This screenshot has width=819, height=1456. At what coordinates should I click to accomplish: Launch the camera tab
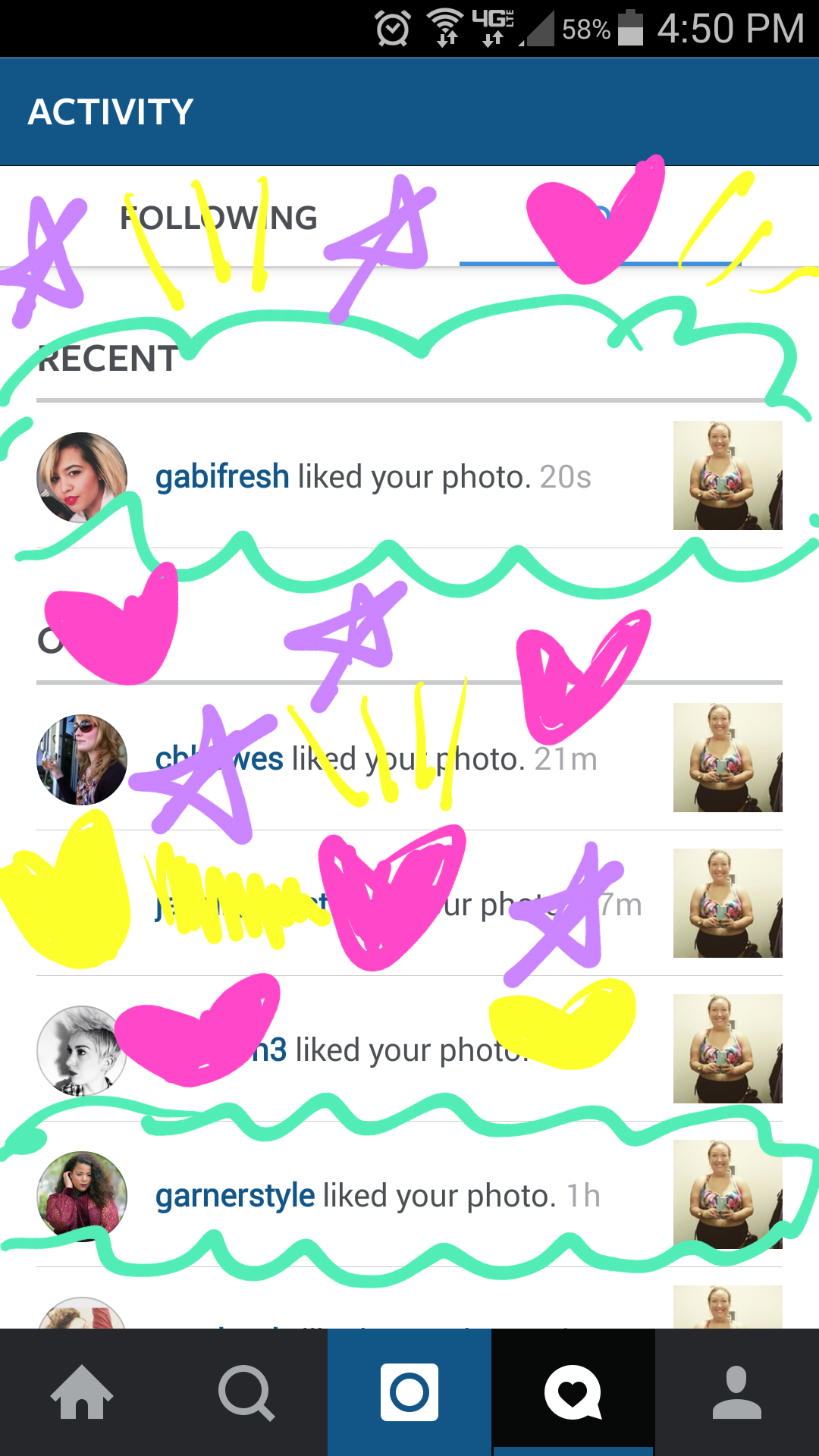409,1392
